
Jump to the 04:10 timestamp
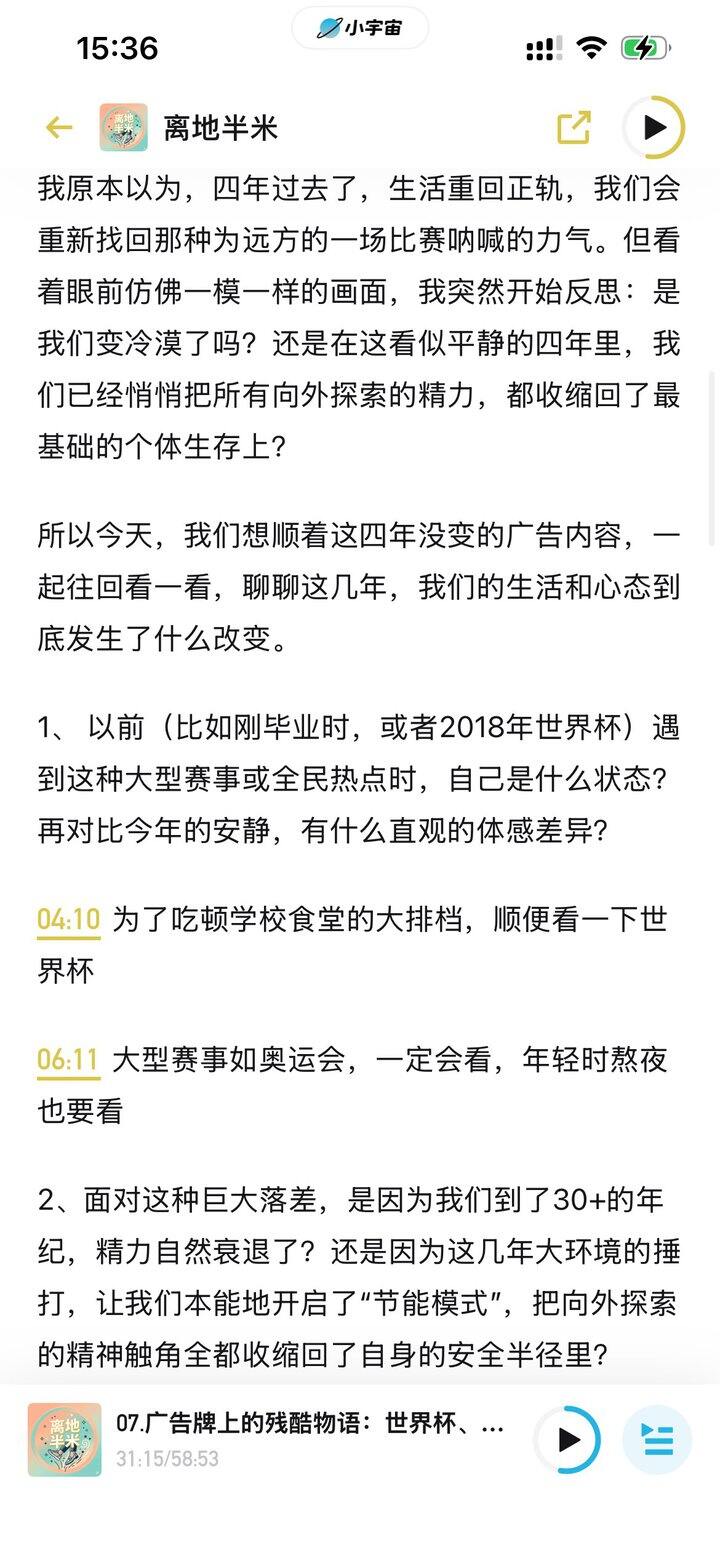[69, 919]
